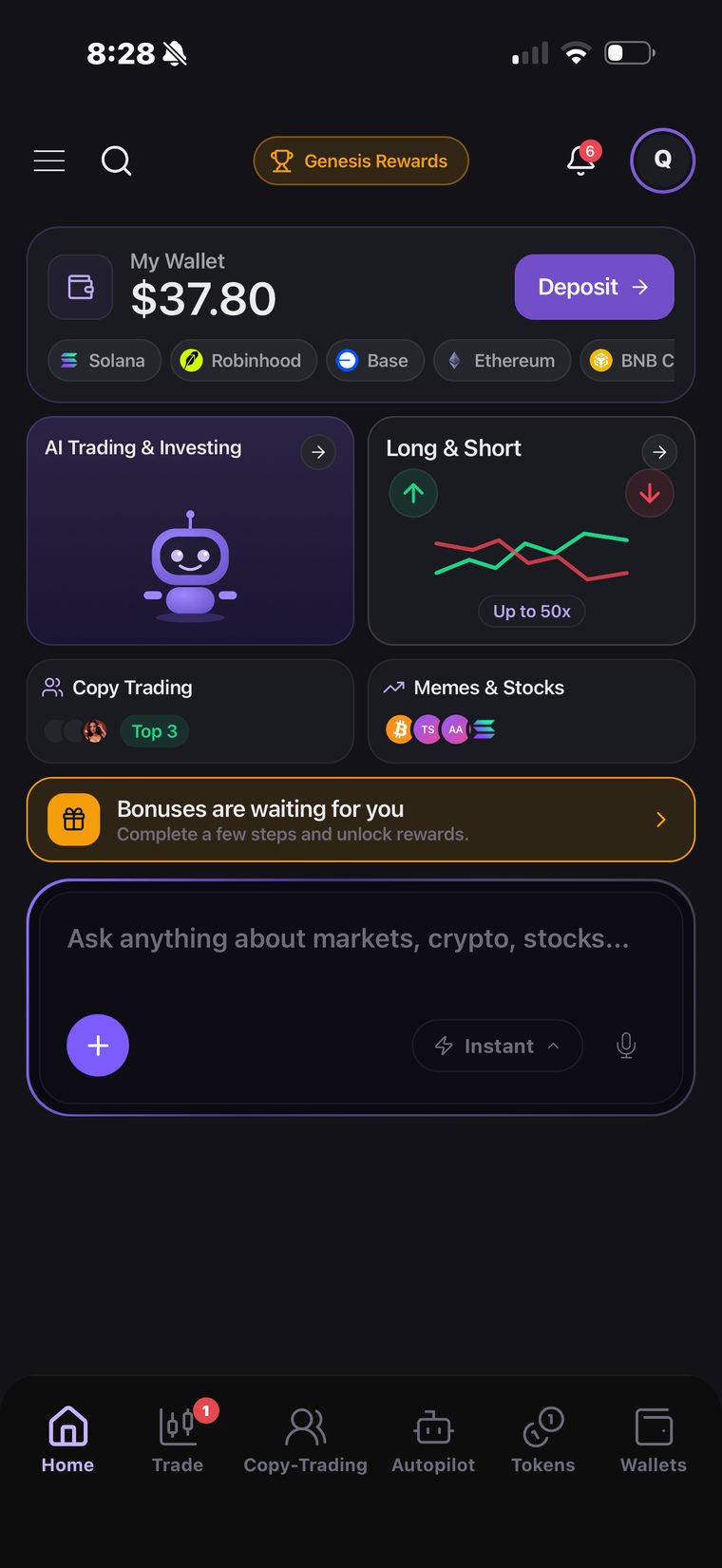Open Genesis Rewards

(361, 161)
